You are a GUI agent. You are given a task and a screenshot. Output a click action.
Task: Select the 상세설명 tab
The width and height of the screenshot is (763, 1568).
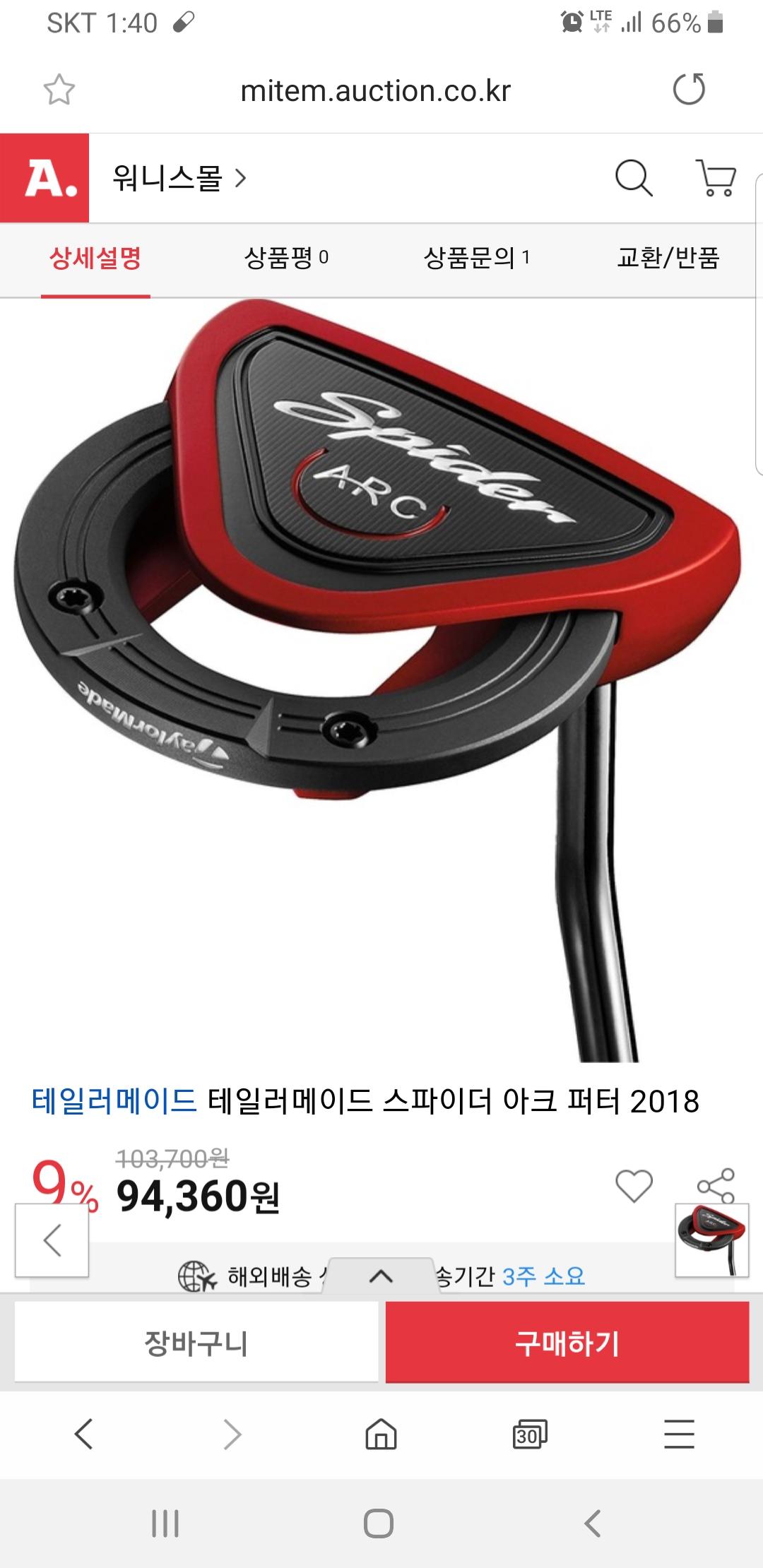tap(95, 258)
